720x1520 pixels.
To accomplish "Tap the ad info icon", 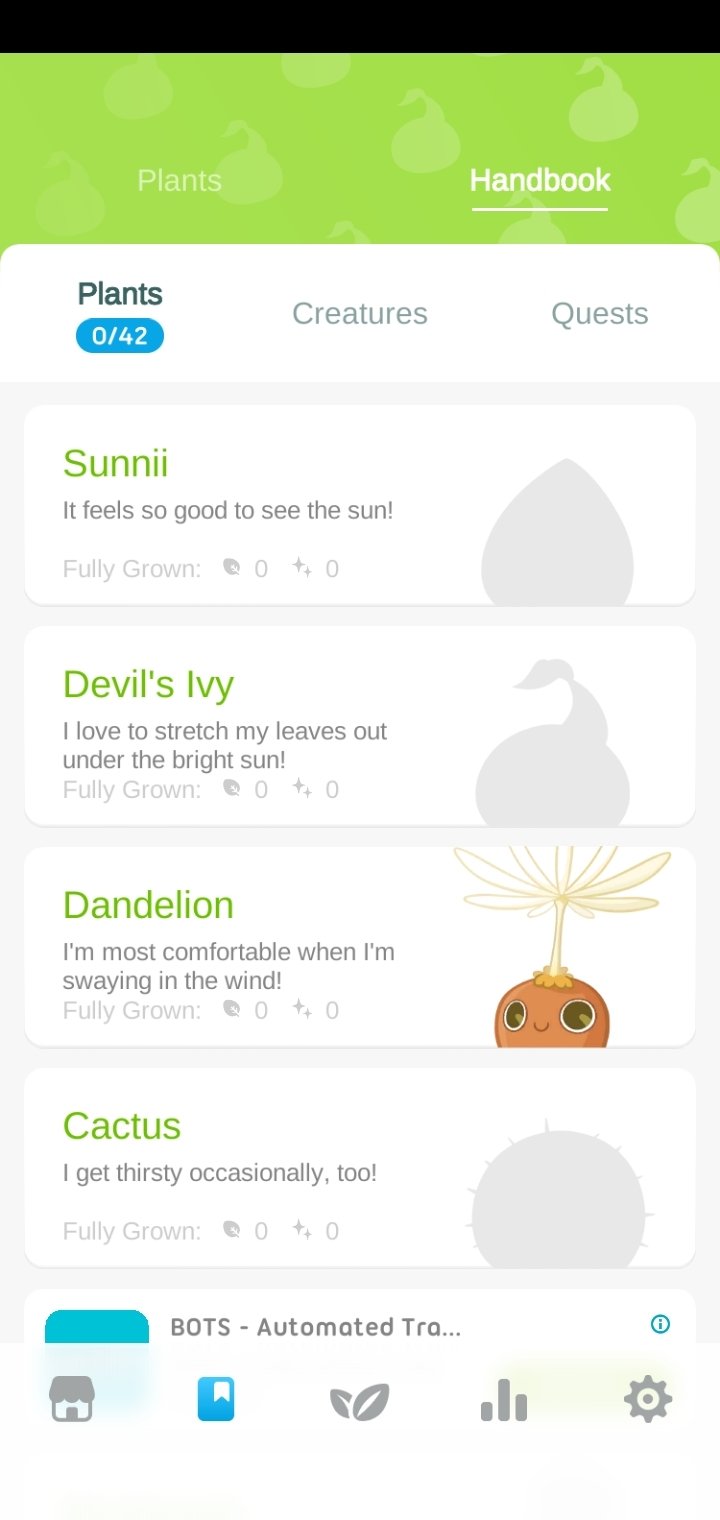I will tap(660, 1324).
